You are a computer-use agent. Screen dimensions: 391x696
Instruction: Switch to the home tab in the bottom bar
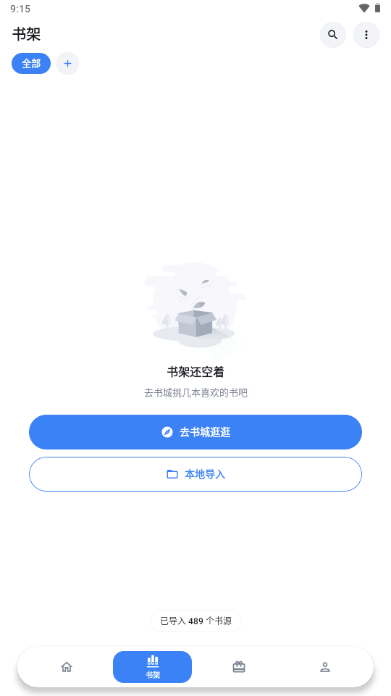point(66,667)
